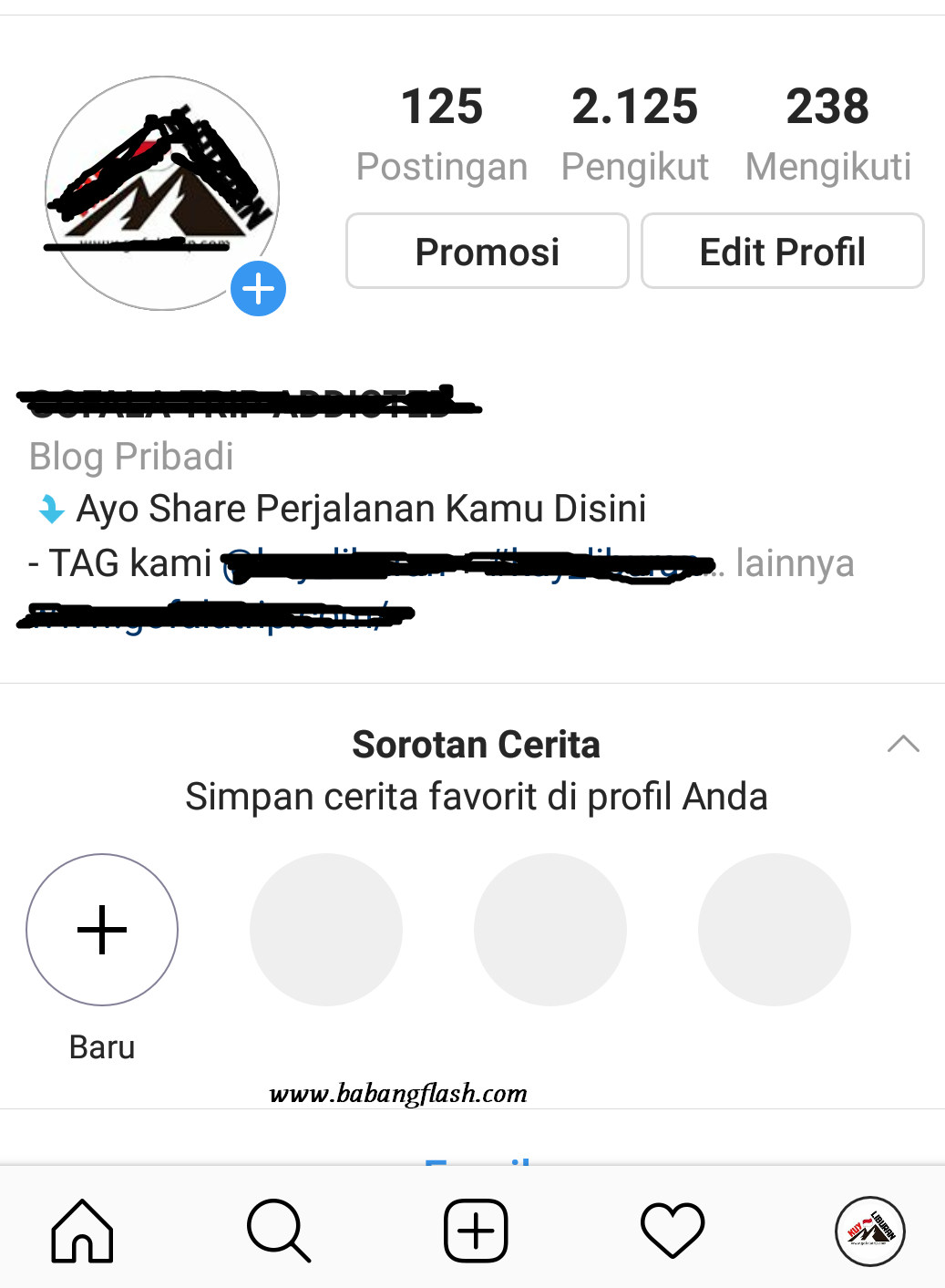
Task: Select the first empty highlight circle
Action: [325, 929]
